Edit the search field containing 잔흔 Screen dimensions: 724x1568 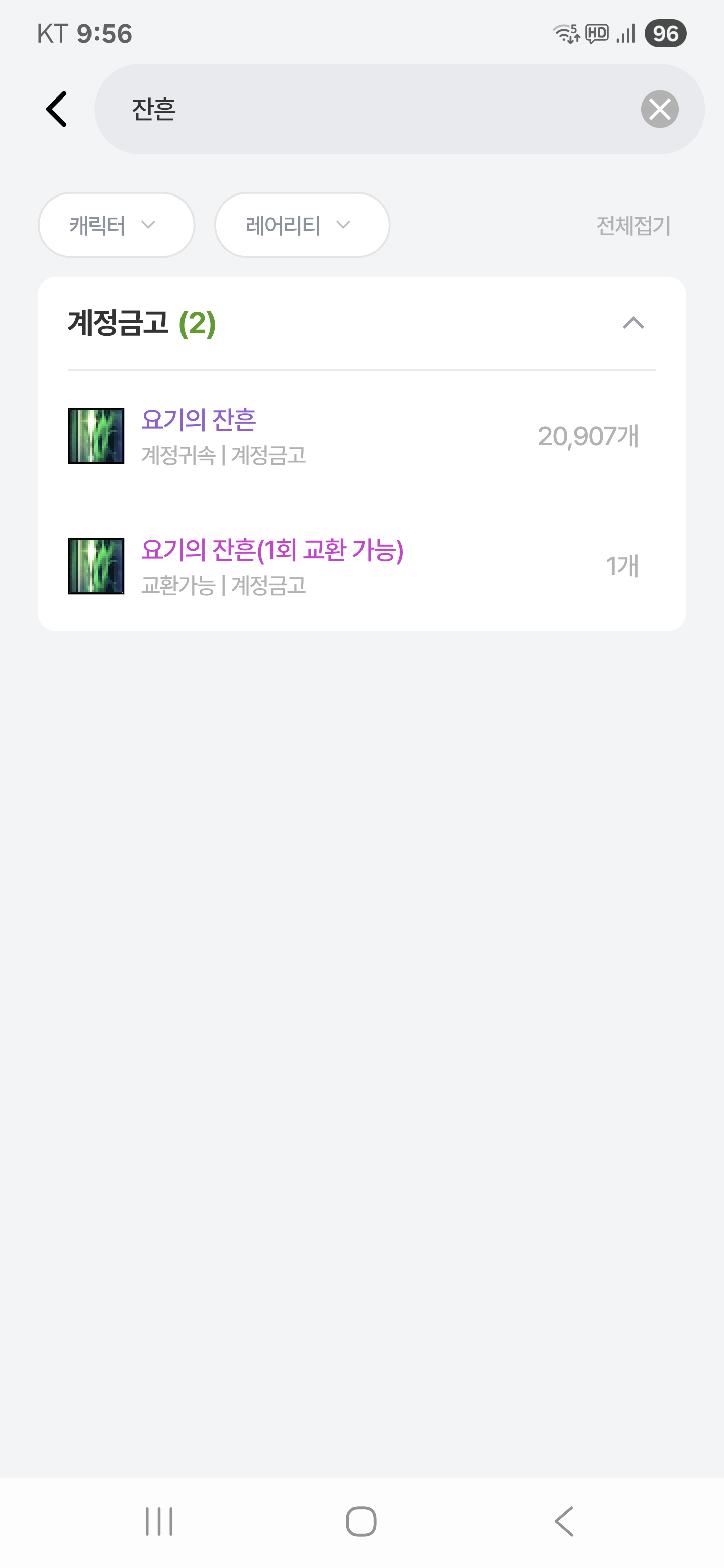pyautogui.click(x=366, y=110)
